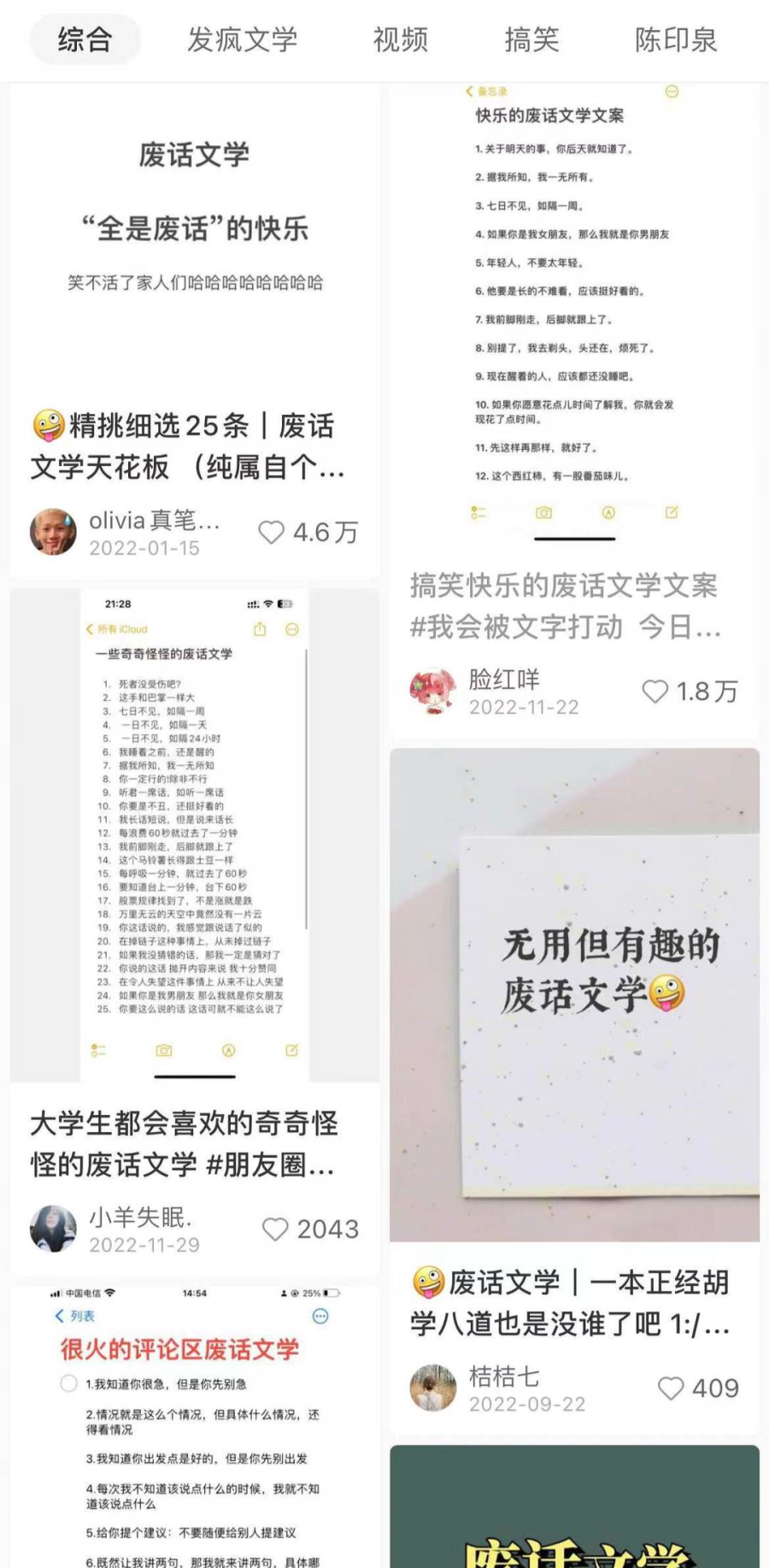The width and height of the screenshot is (769, 1568).
Task: View 脸红咩's profile avatar
Action: (x=433, y=691)
